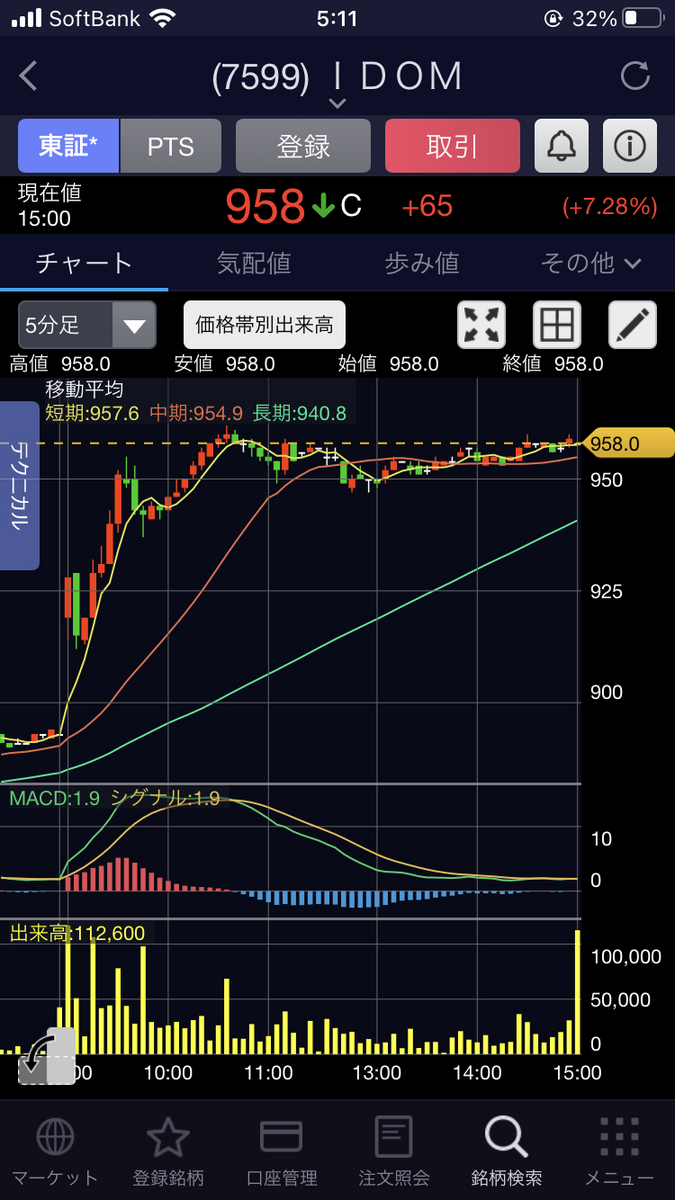Expand the その他 tab menu
The height and width of the screenshot is (1200, 675).
click(590, 263)
